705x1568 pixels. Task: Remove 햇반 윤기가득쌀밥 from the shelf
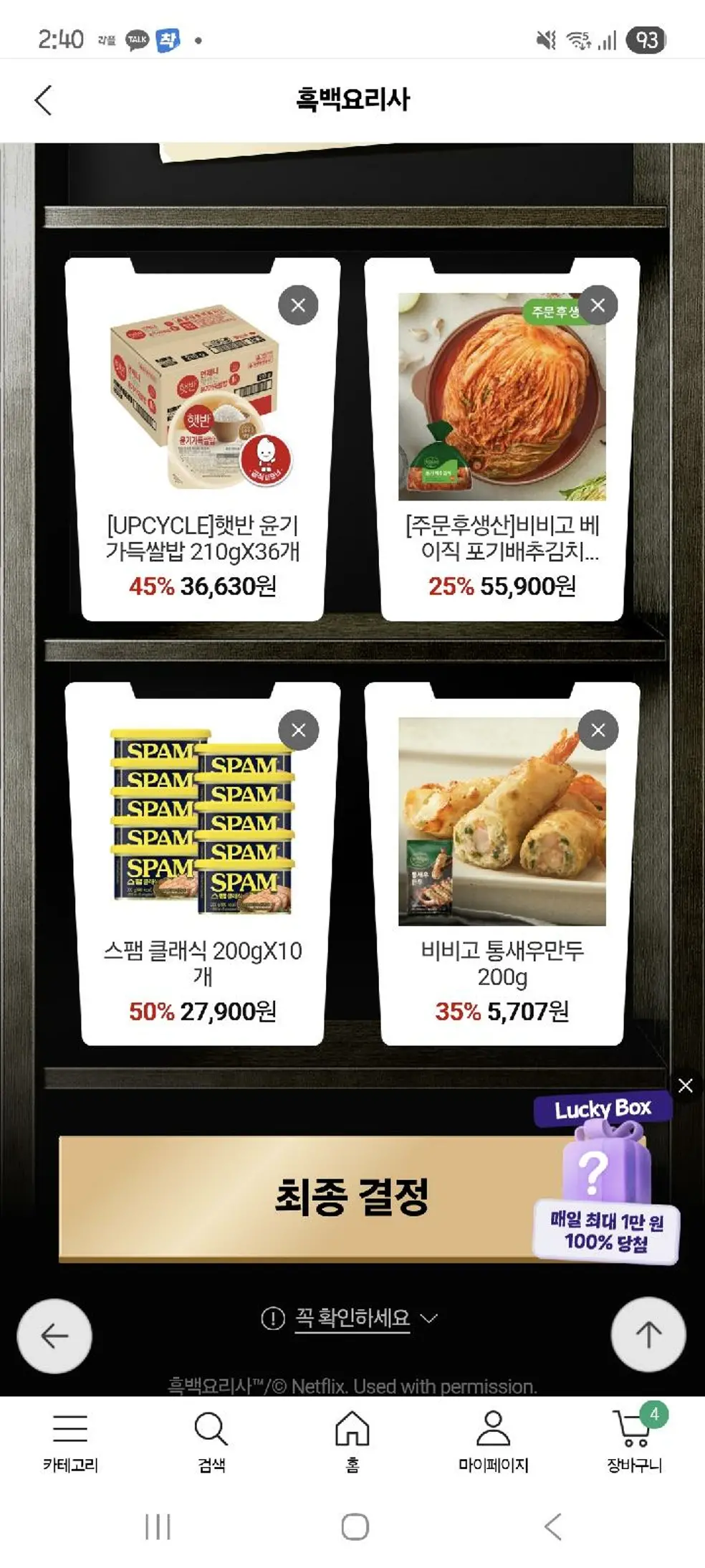298,305
